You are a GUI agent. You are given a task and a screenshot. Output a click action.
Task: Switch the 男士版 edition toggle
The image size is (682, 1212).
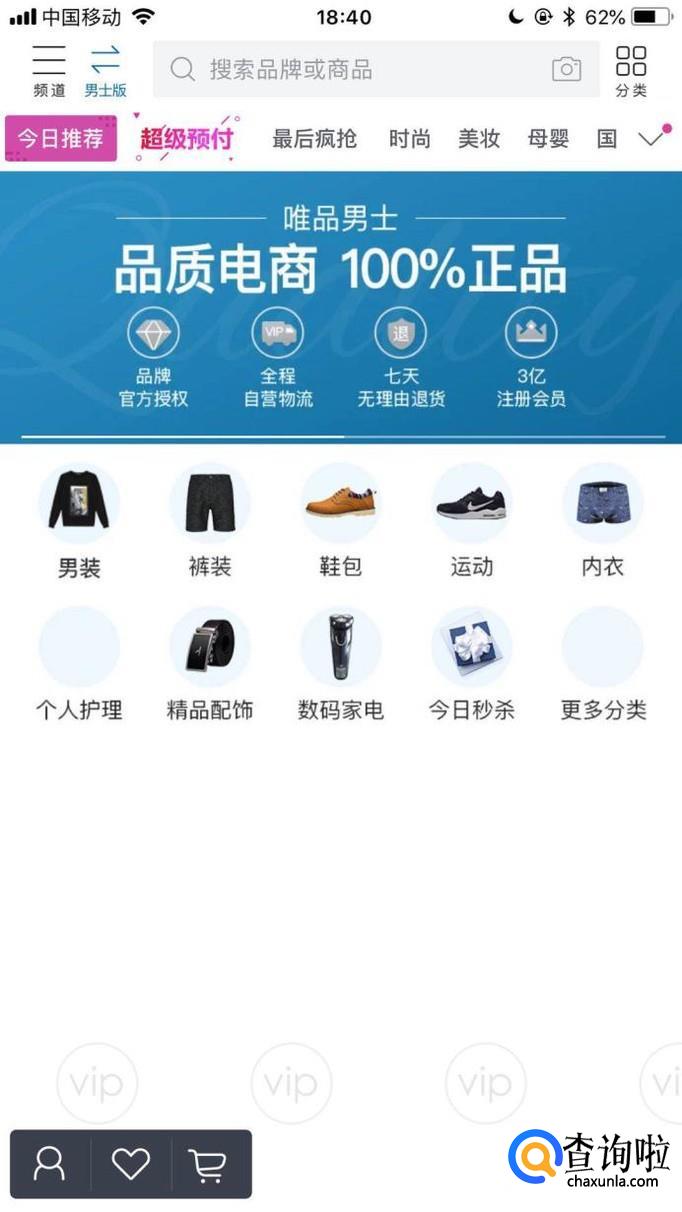point(105,70)
